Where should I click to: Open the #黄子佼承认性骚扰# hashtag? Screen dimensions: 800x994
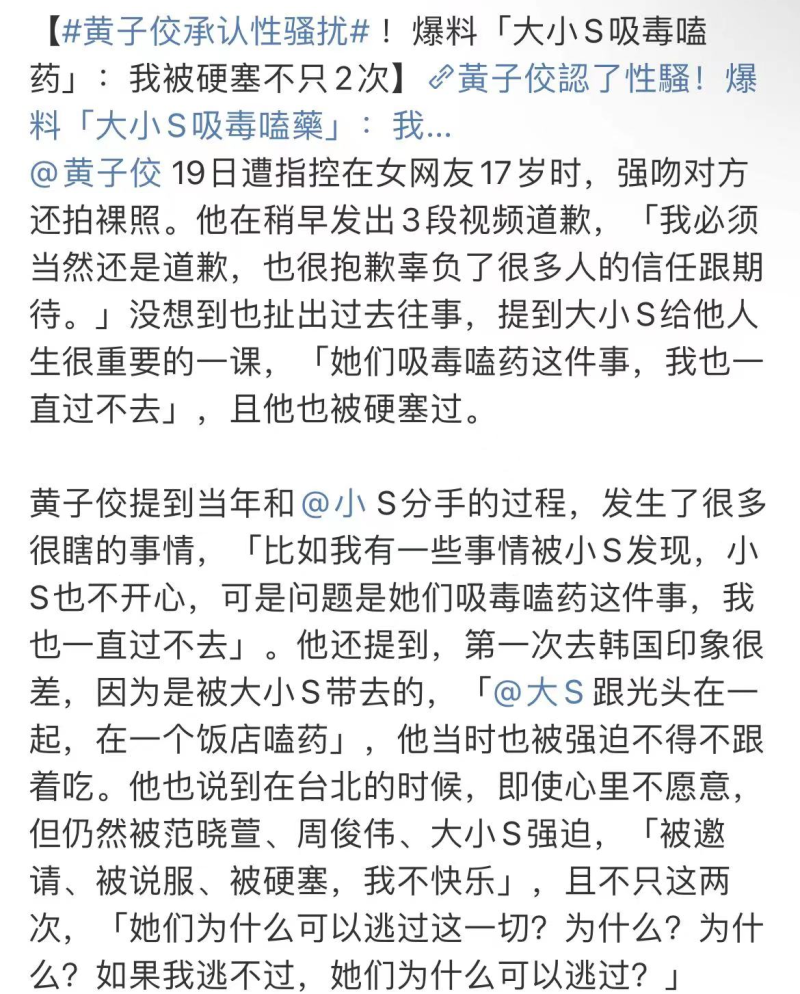coord(215,34)
